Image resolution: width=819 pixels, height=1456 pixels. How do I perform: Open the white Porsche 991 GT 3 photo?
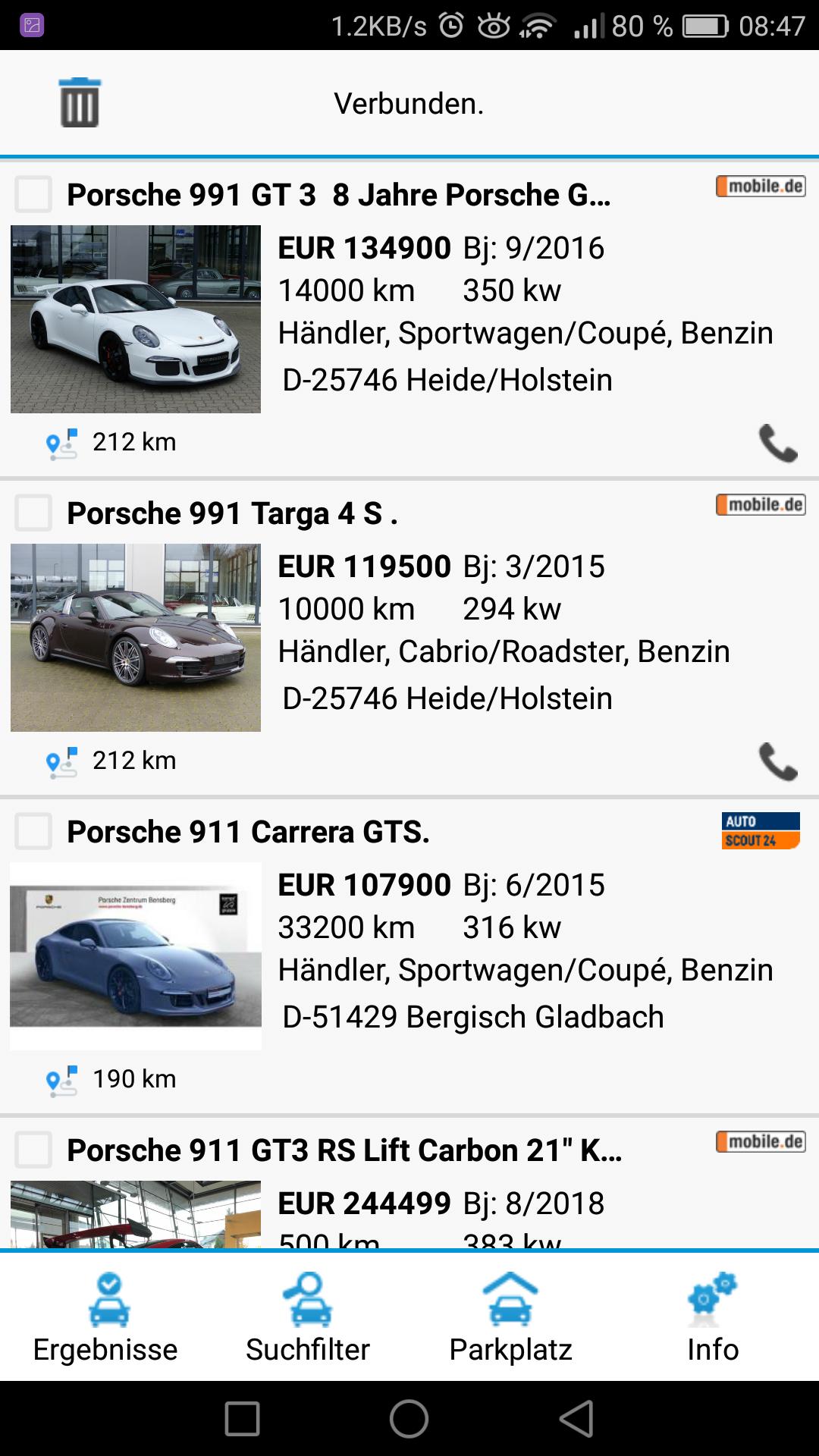(x=136, y=318)
